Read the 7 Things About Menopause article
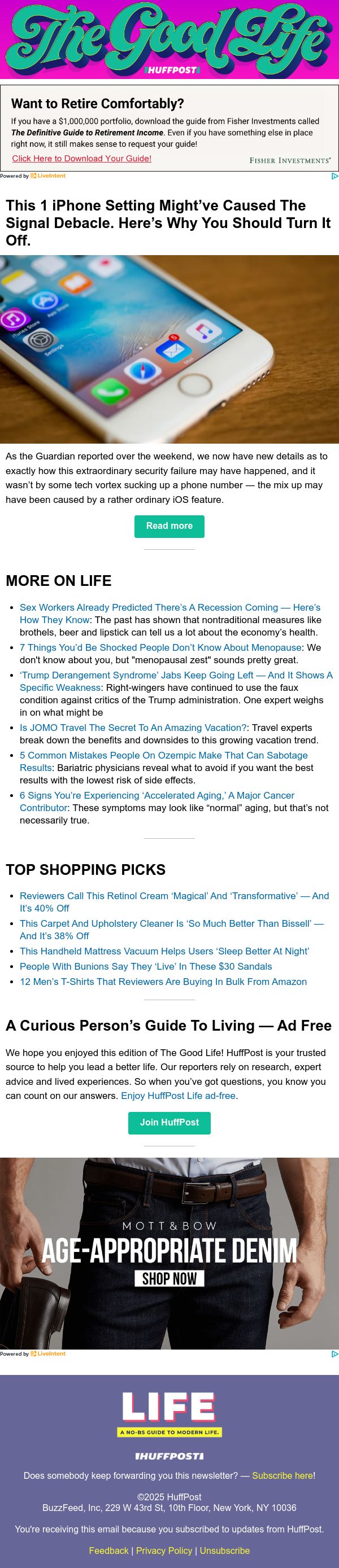Screen dimensions: 339x1568 (x=160, y=647)
